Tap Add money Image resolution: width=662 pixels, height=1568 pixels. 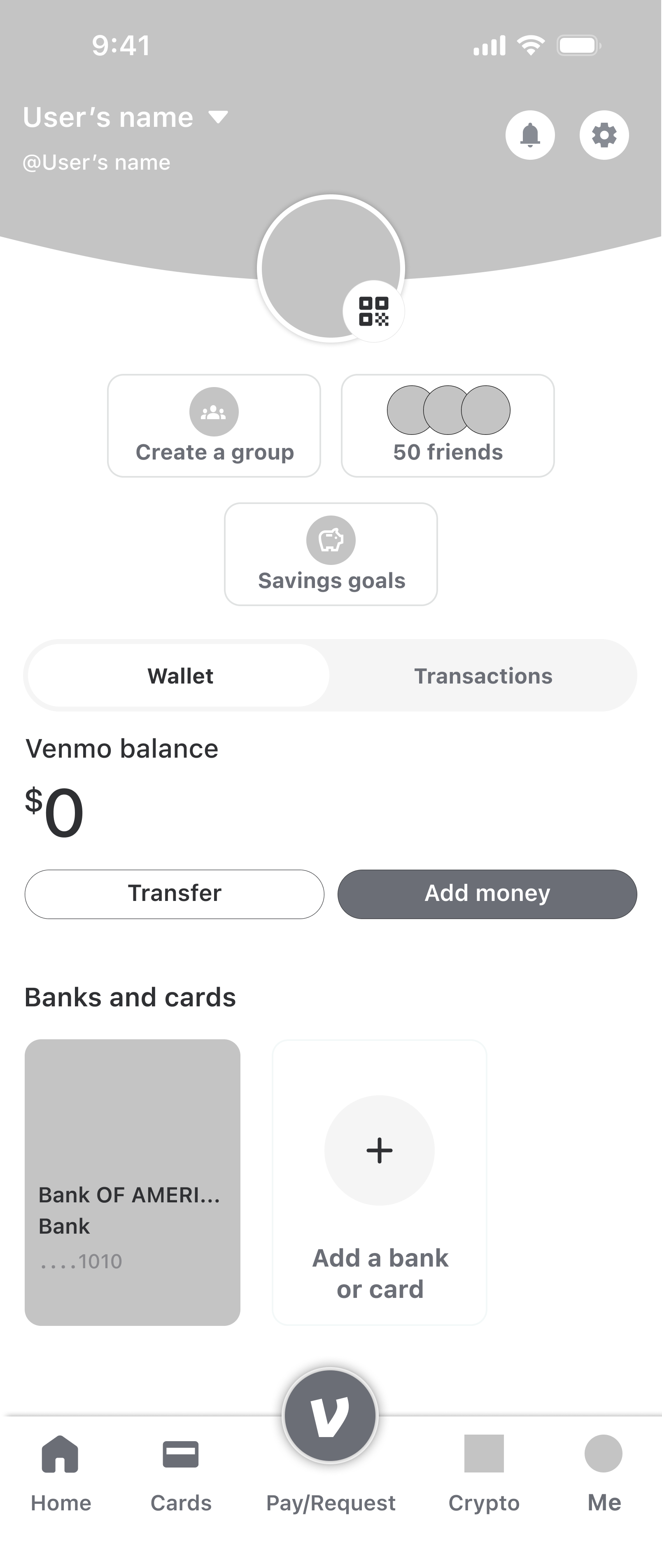[x=487, y=894]
